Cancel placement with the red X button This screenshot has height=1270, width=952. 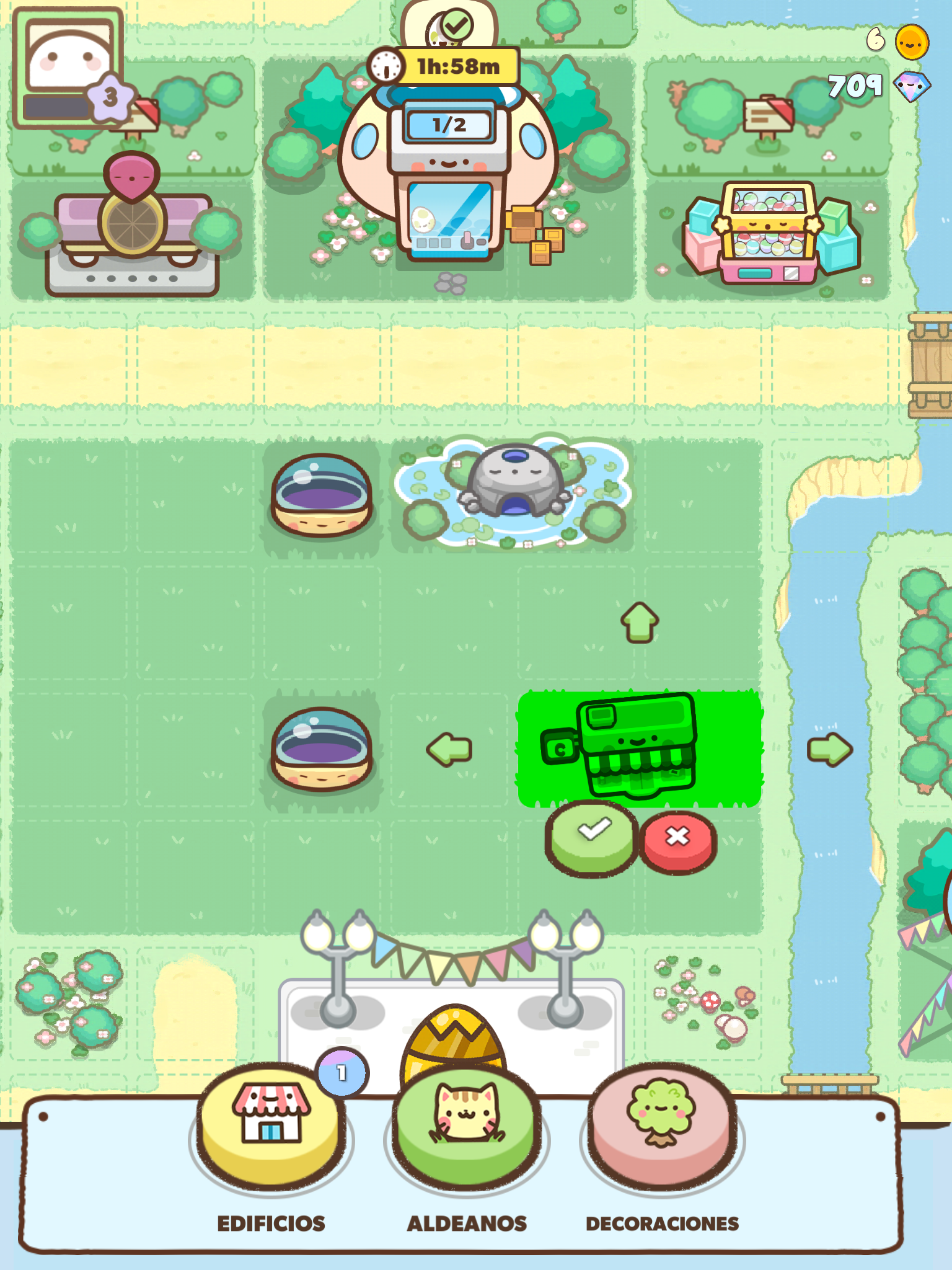click(x=678, y=839)
